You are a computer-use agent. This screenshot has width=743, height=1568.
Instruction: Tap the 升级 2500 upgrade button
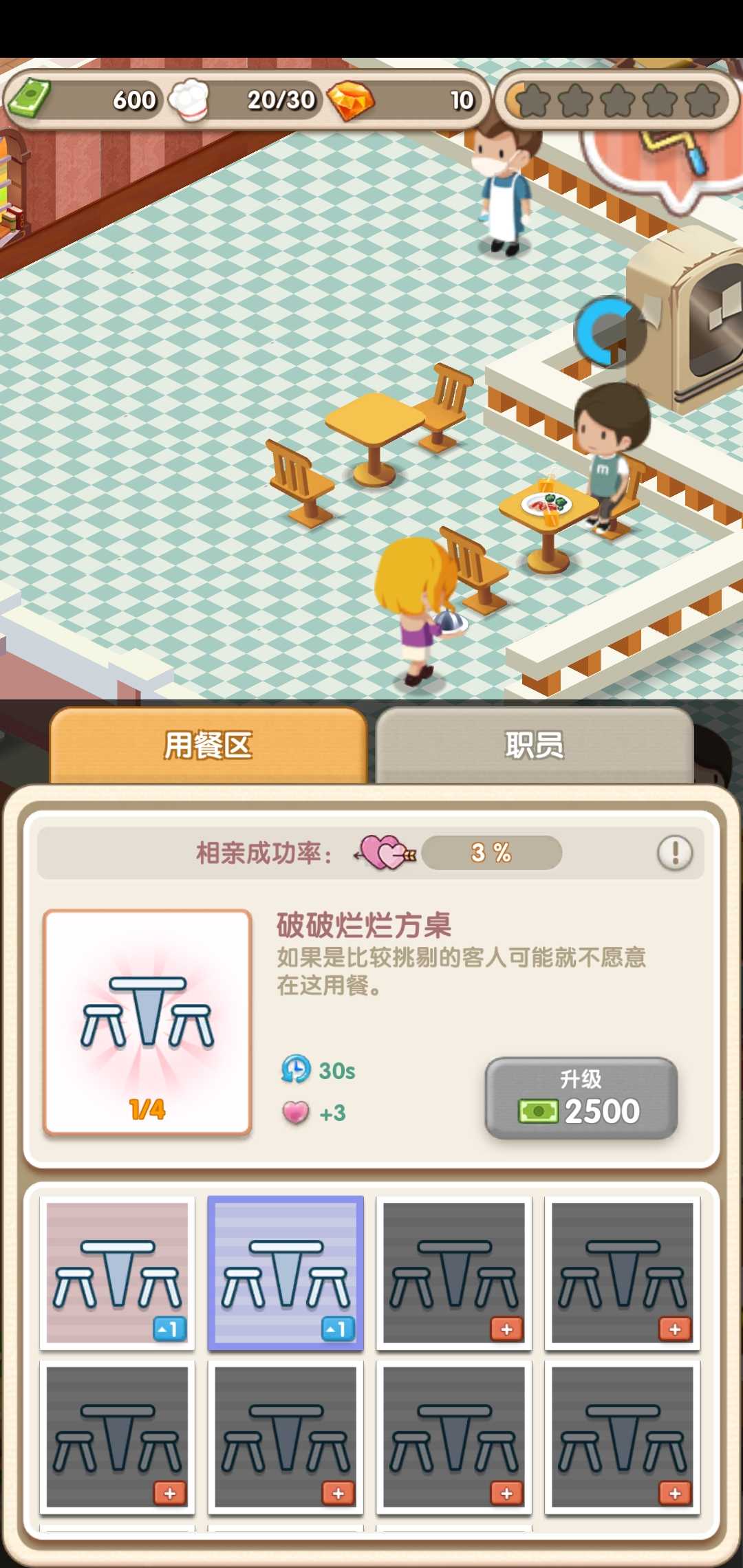(x=581, y=1098)
